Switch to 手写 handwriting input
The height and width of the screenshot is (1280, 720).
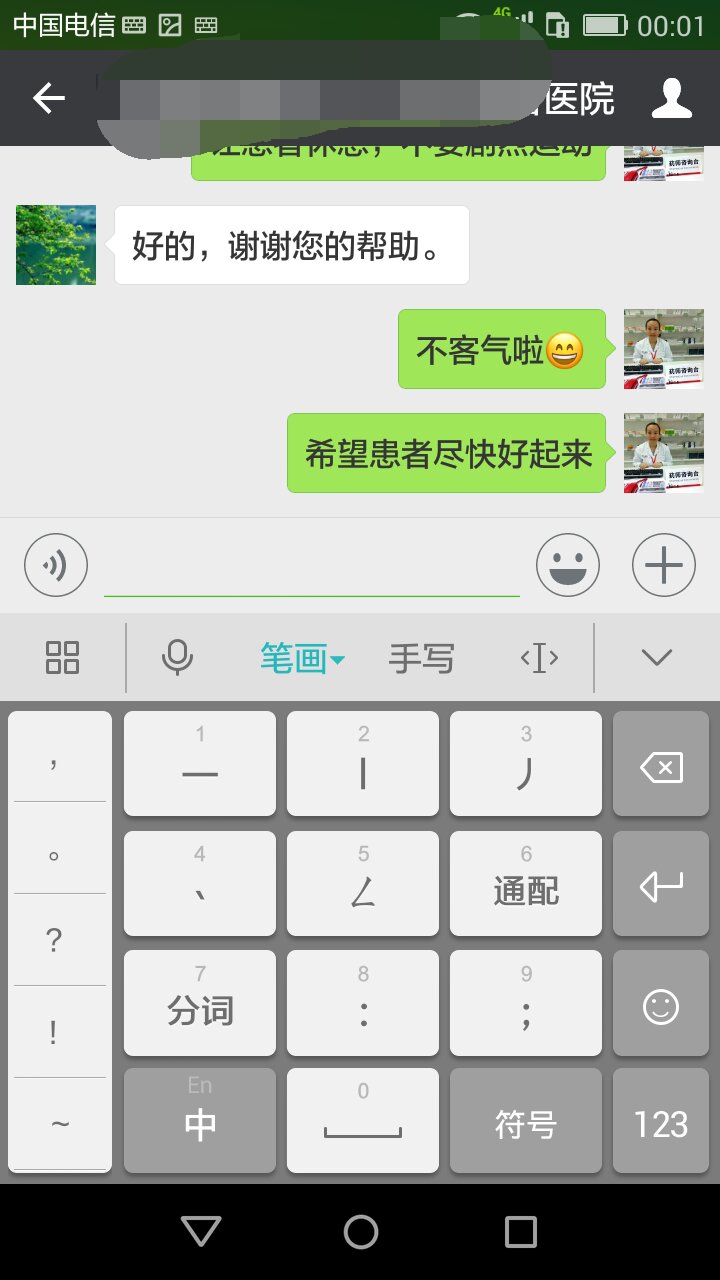point(421,658)
